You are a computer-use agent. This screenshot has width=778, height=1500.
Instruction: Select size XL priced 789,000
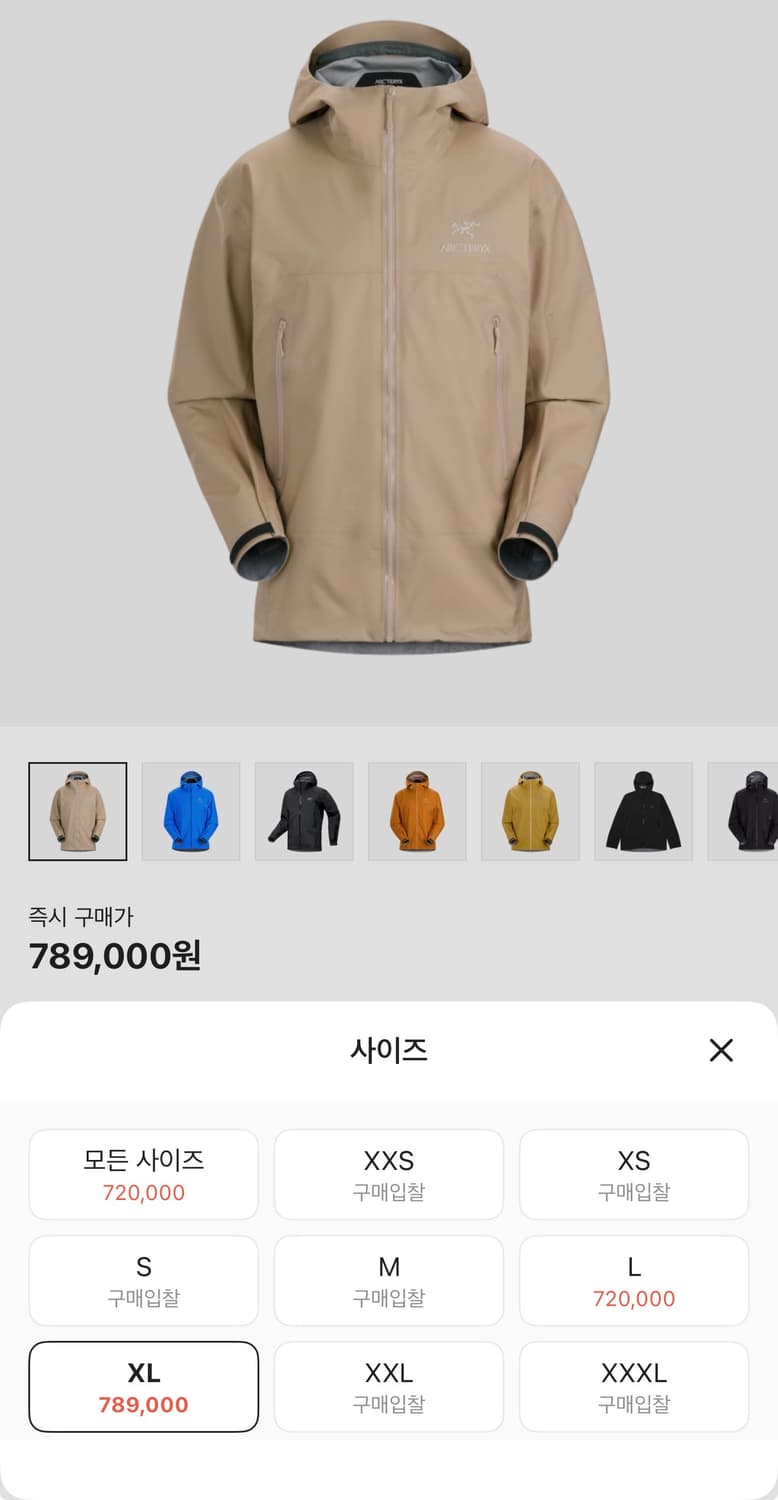143,1387
